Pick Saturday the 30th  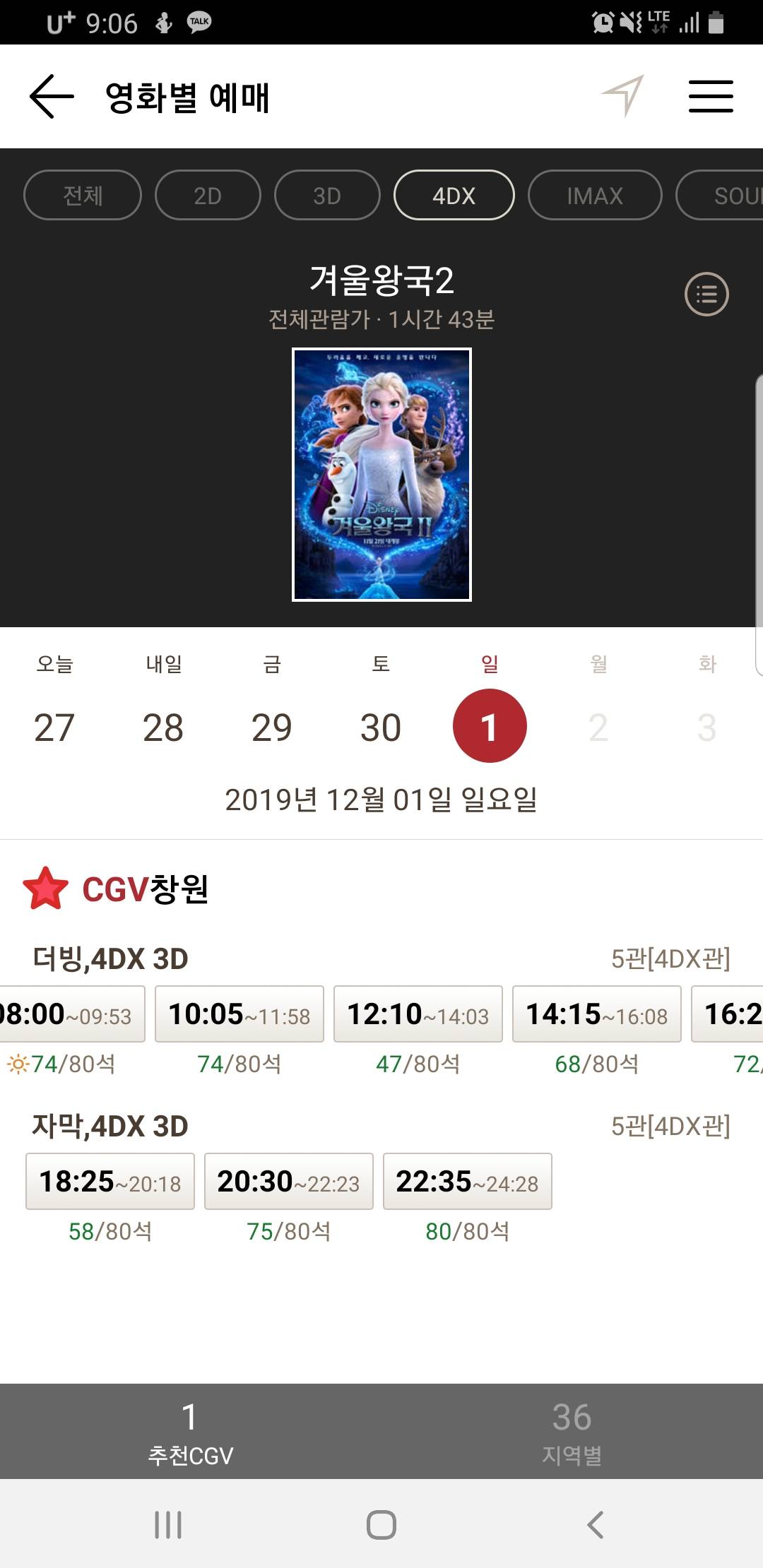coord(381,726)
